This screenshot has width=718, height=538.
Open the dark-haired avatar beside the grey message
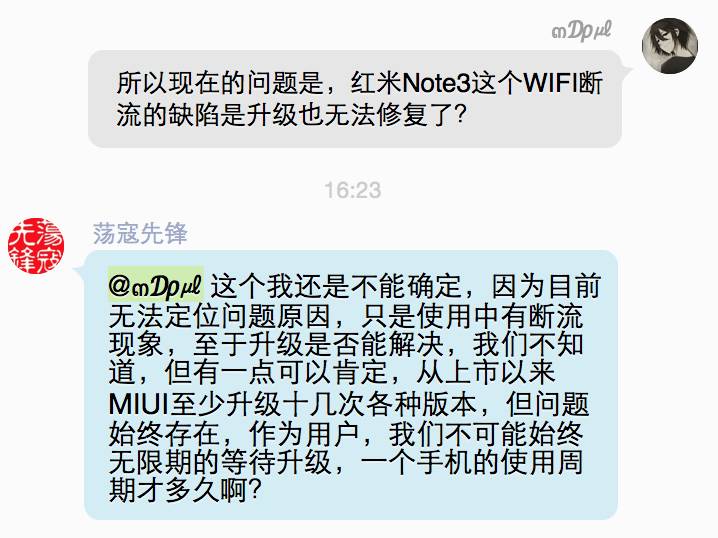[x=670, y=45]
